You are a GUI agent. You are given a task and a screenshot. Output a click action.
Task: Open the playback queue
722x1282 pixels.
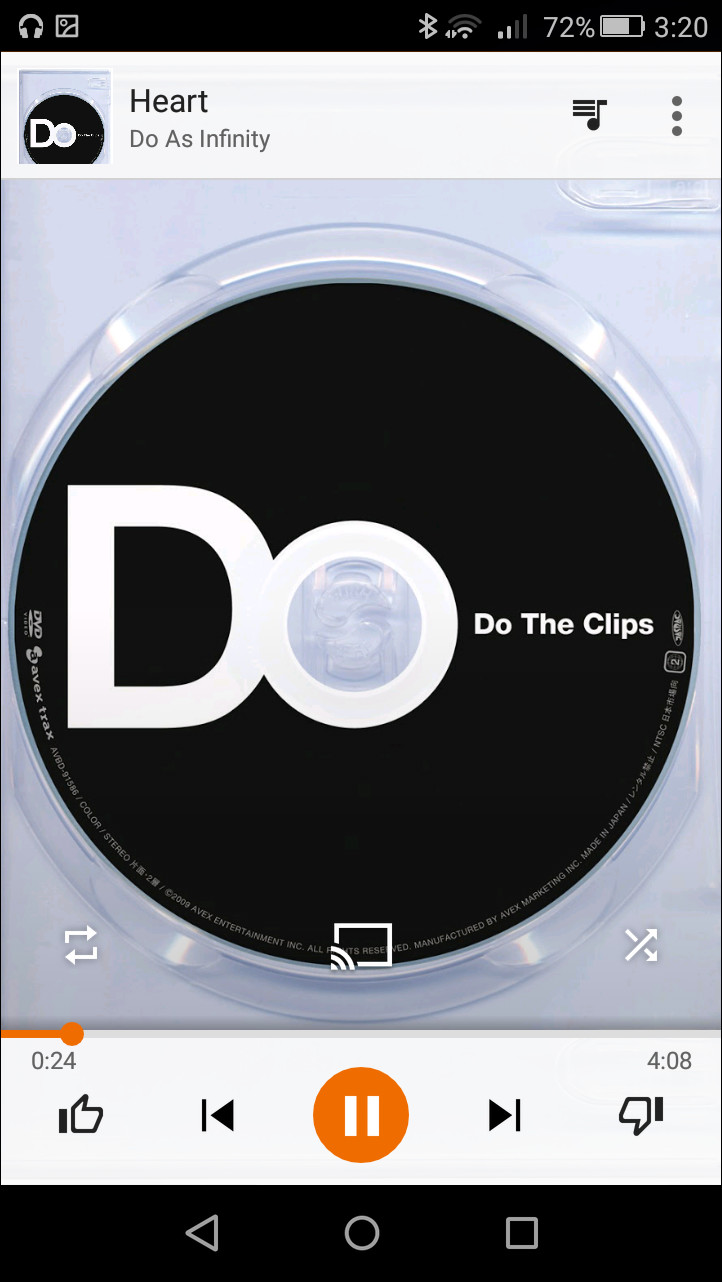590,115
